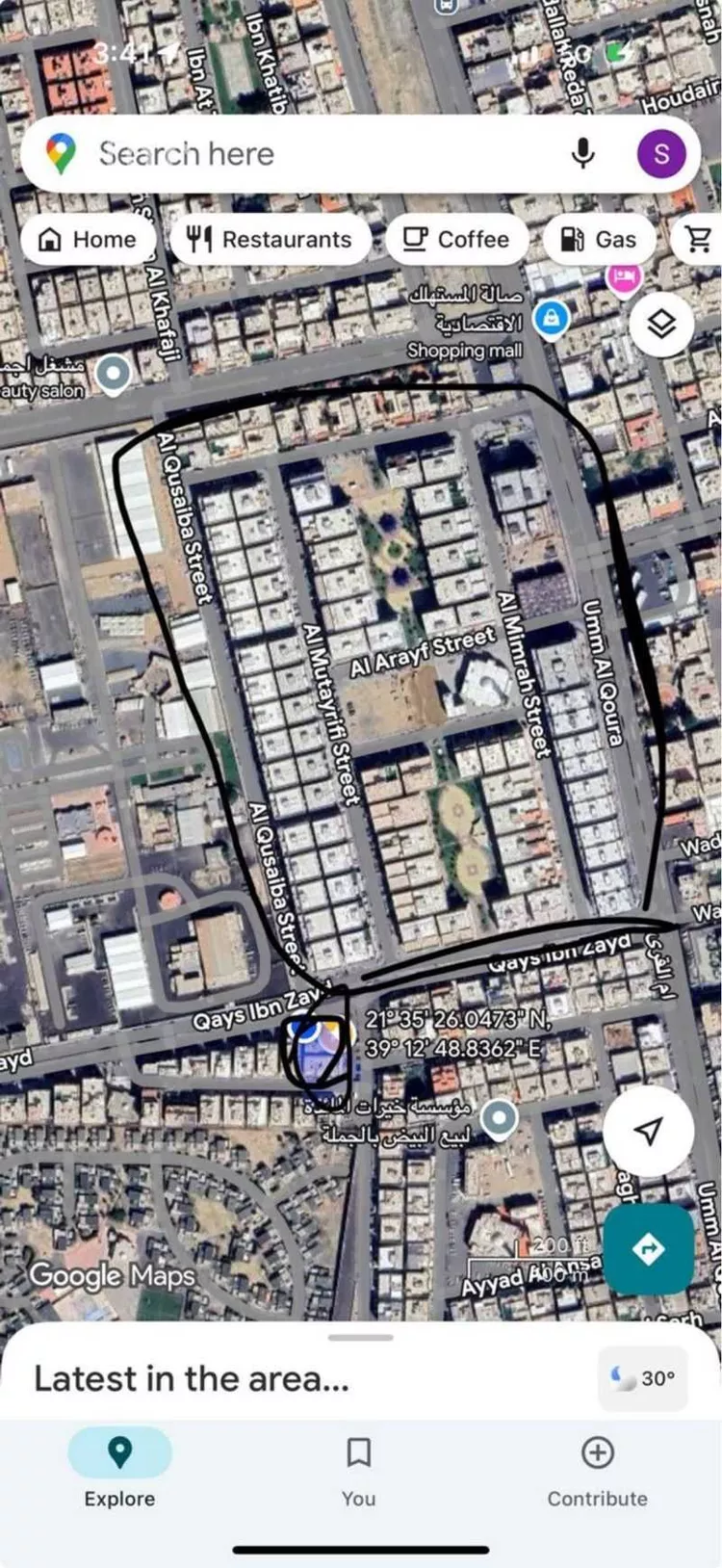Select the Home chip
The width and height of the screenshot is (722, 1568).
87,239
